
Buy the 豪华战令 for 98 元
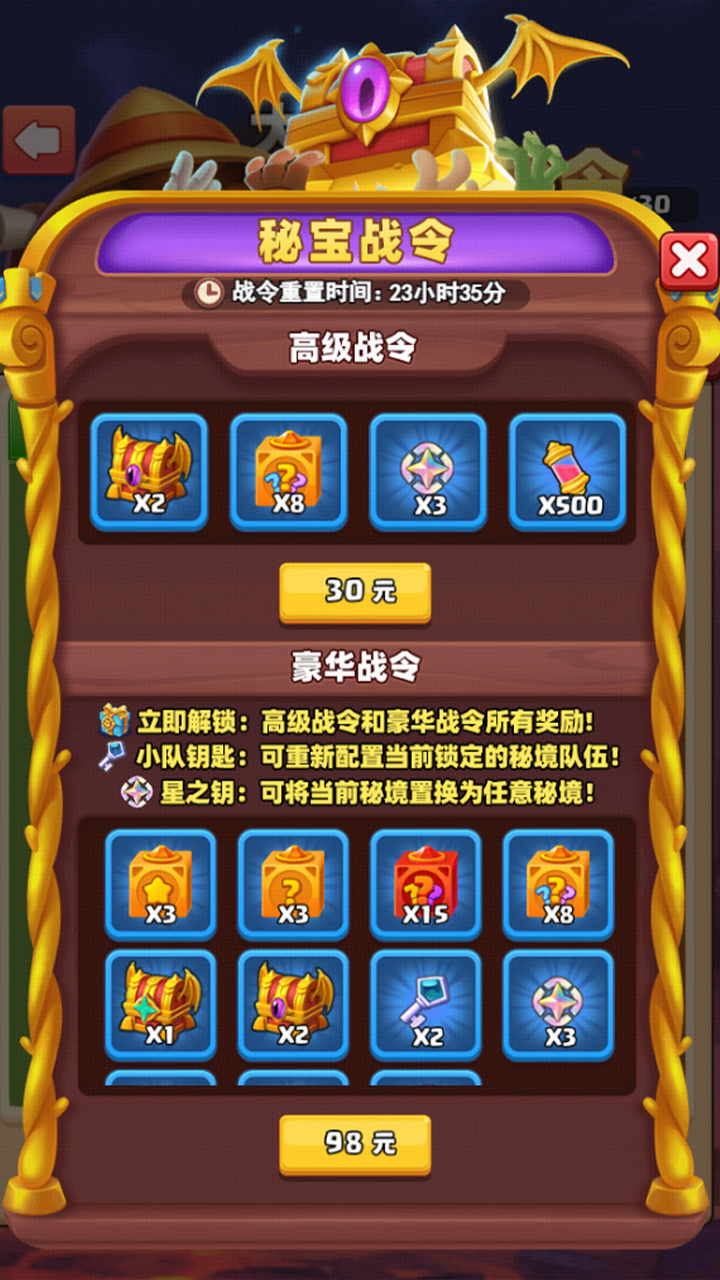355,1143
